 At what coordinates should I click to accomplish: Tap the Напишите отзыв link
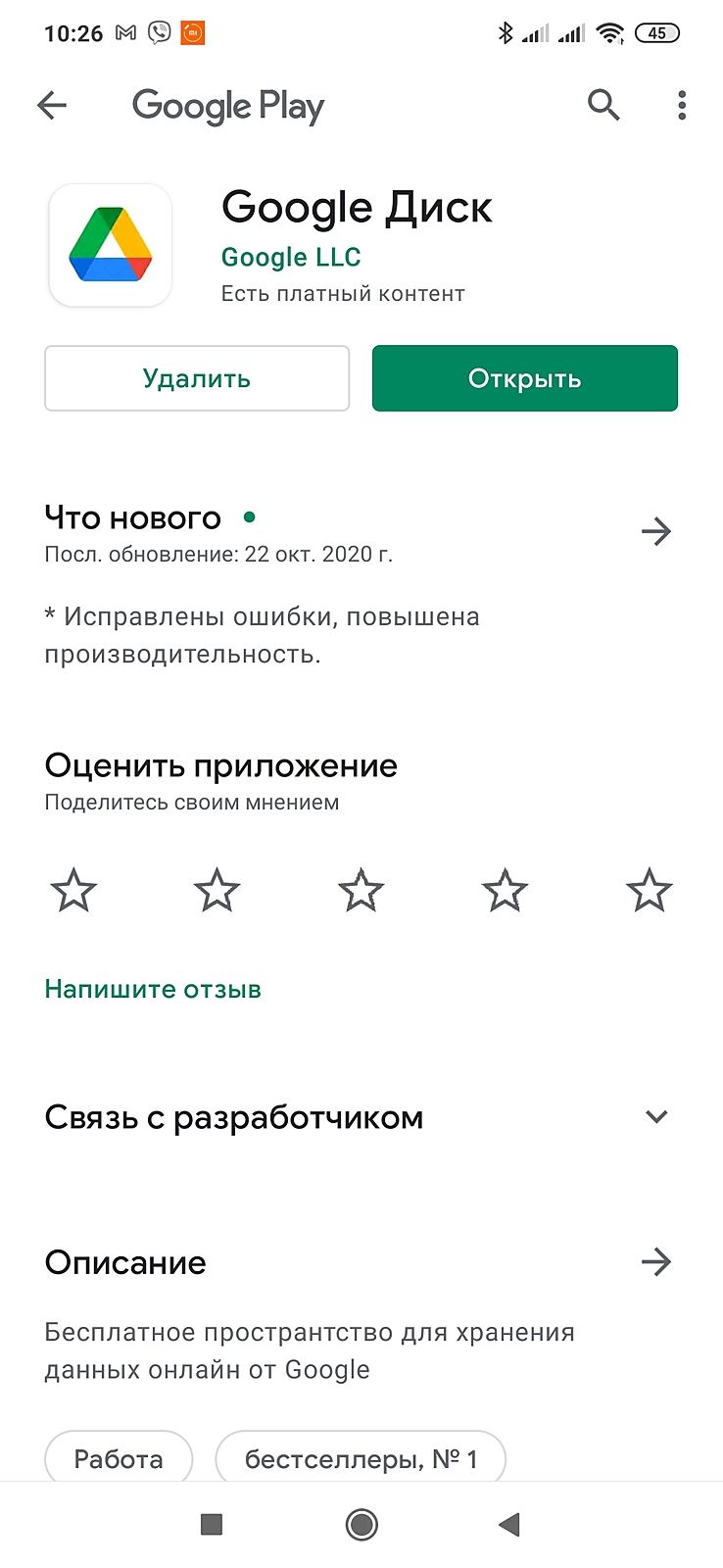point(153,989)
